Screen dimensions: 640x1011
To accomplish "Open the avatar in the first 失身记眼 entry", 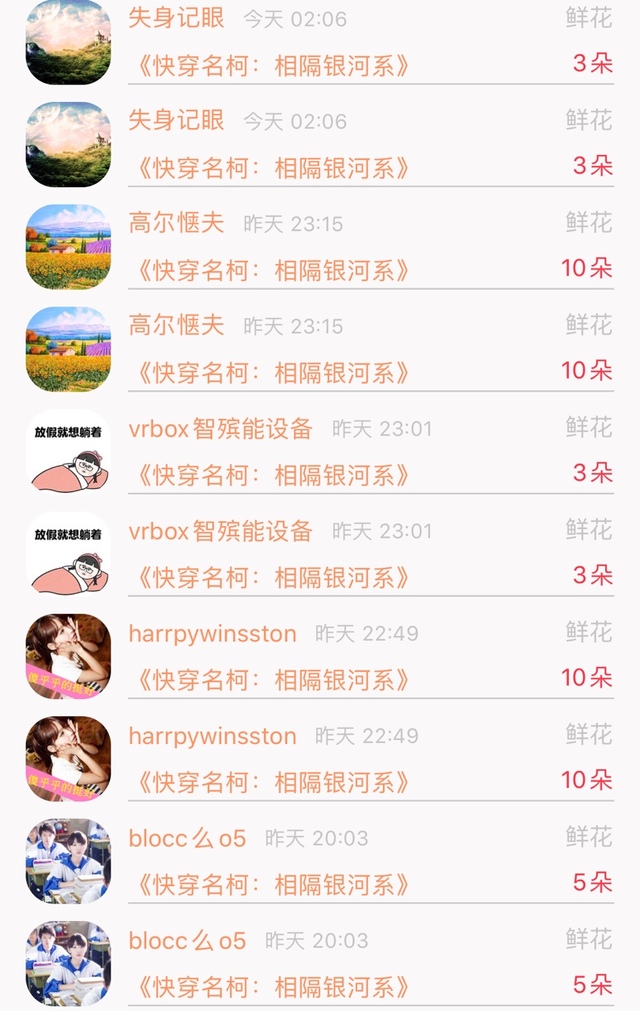I will (68, 42).
